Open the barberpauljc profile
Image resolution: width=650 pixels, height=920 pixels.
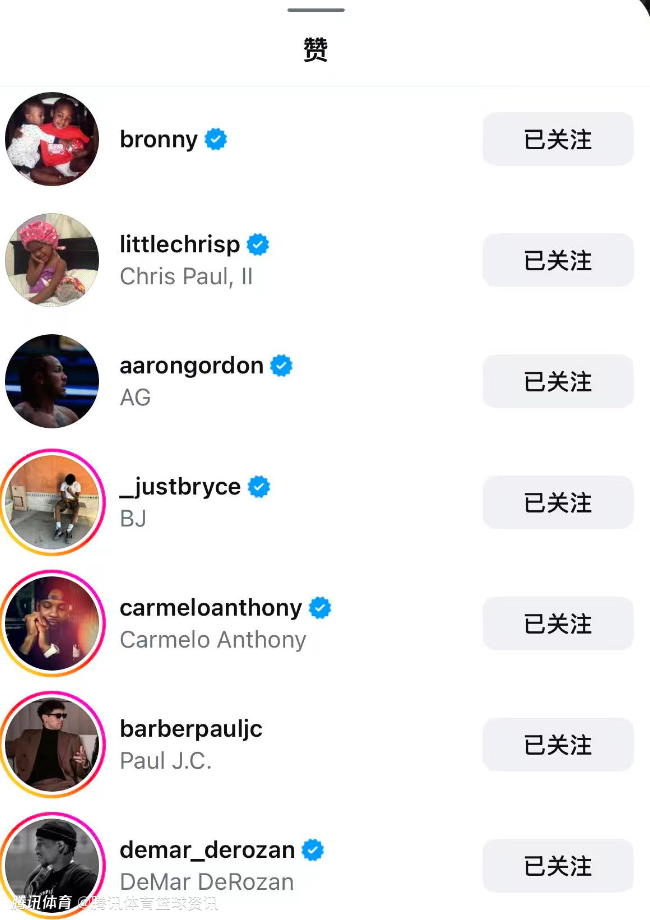(191, 729)
